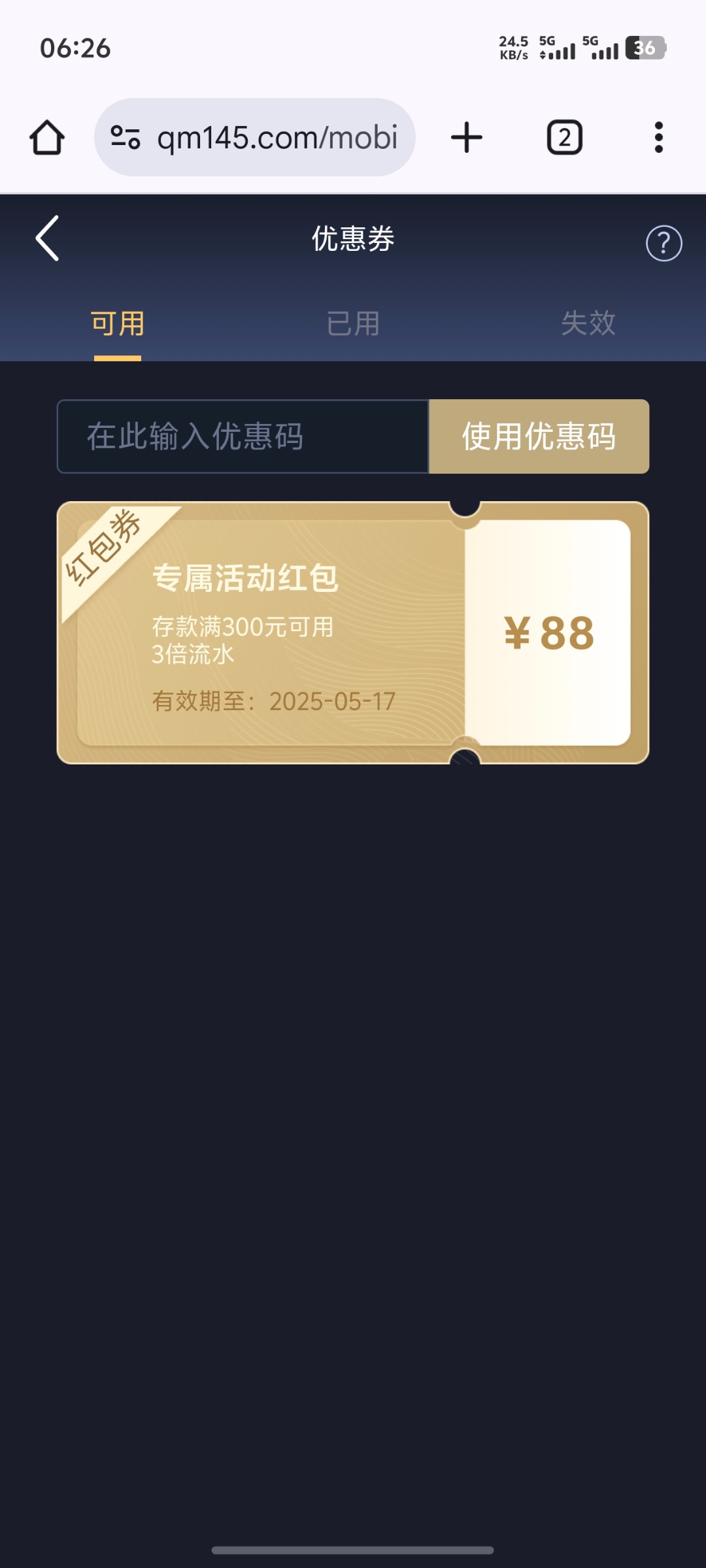Focus the 在此输入优惠码 field
Image resolution: width=706 pixels, height=1568 pixels.
pyautogui.click(x=243, y=436)
